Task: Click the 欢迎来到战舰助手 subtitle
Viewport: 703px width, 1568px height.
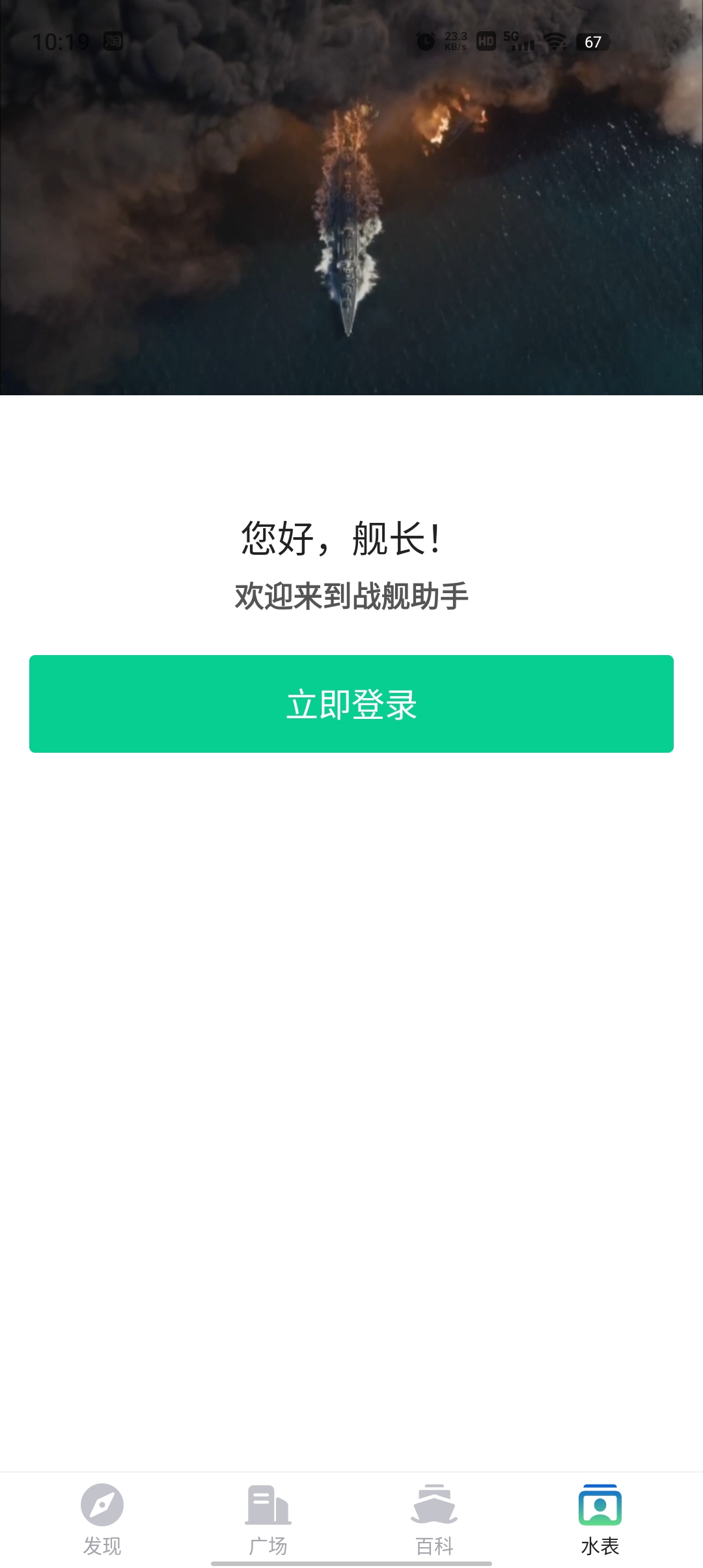Action: point(351,594)
